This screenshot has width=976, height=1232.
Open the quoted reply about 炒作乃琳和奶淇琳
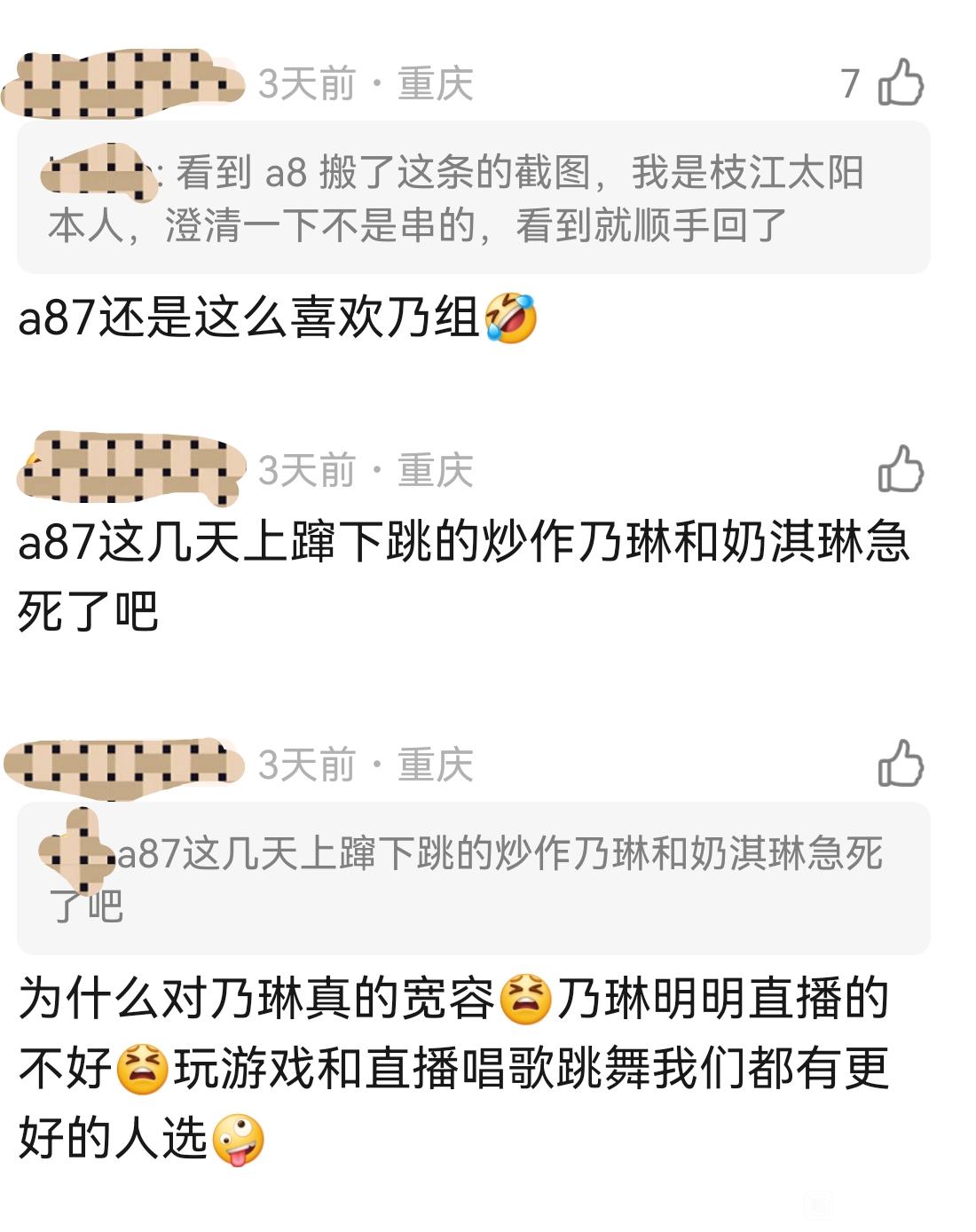[473, 877]
